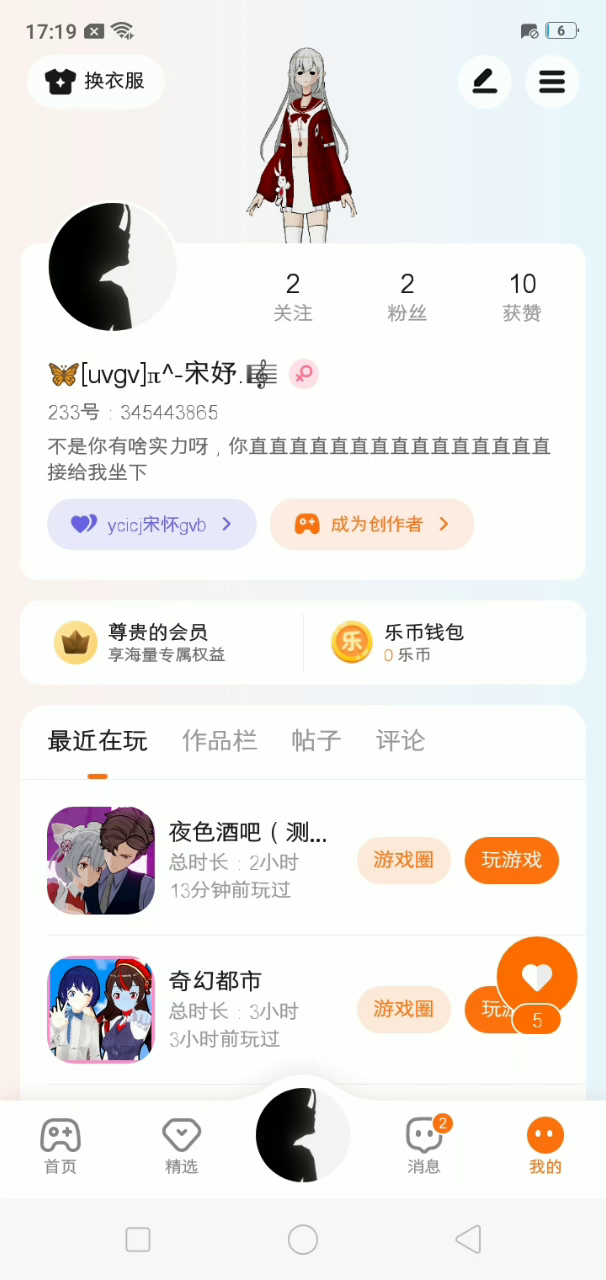This screenshot has width=606, height=1280.
Task: Tap the floating orange heart button
Action: click(537, 977)
